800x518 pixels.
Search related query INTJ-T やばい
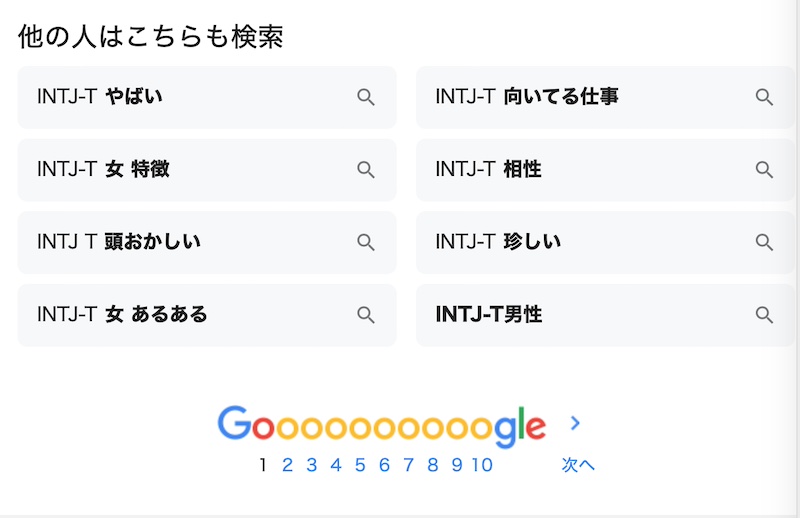click(206, 97)
